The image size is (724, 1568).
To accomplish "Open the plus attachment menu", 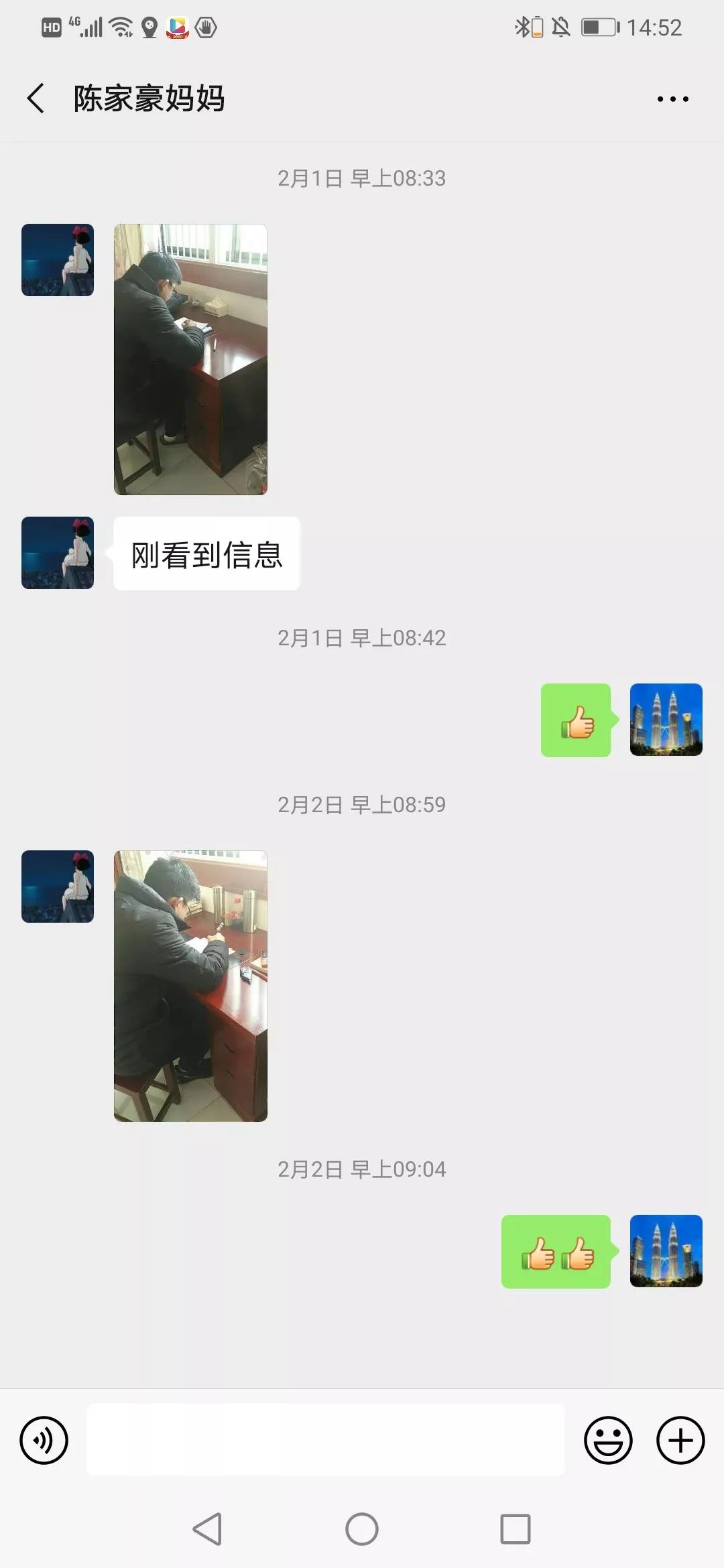I will point(680,1440).
